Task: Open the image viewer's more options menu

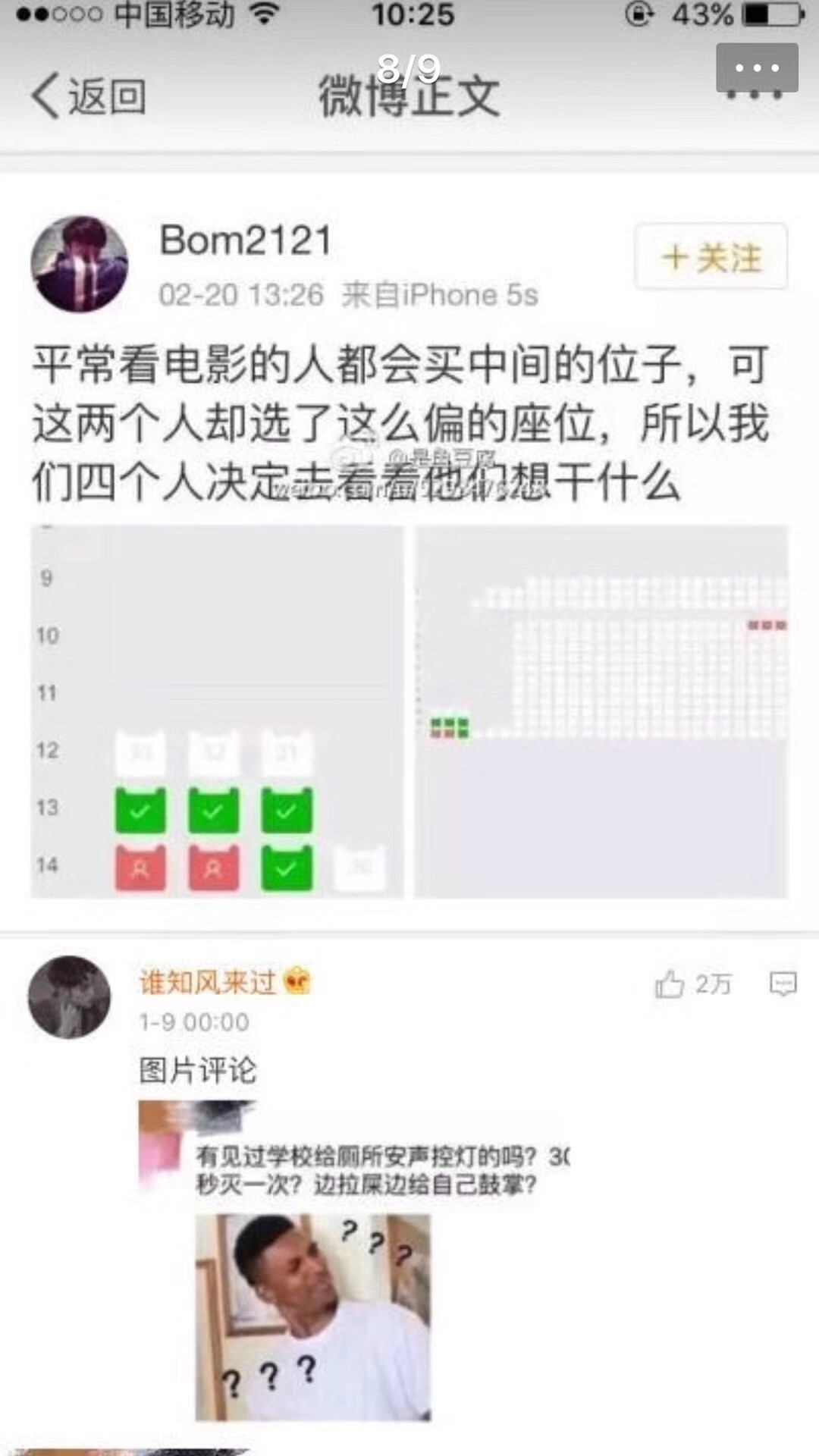Action: 757,68
